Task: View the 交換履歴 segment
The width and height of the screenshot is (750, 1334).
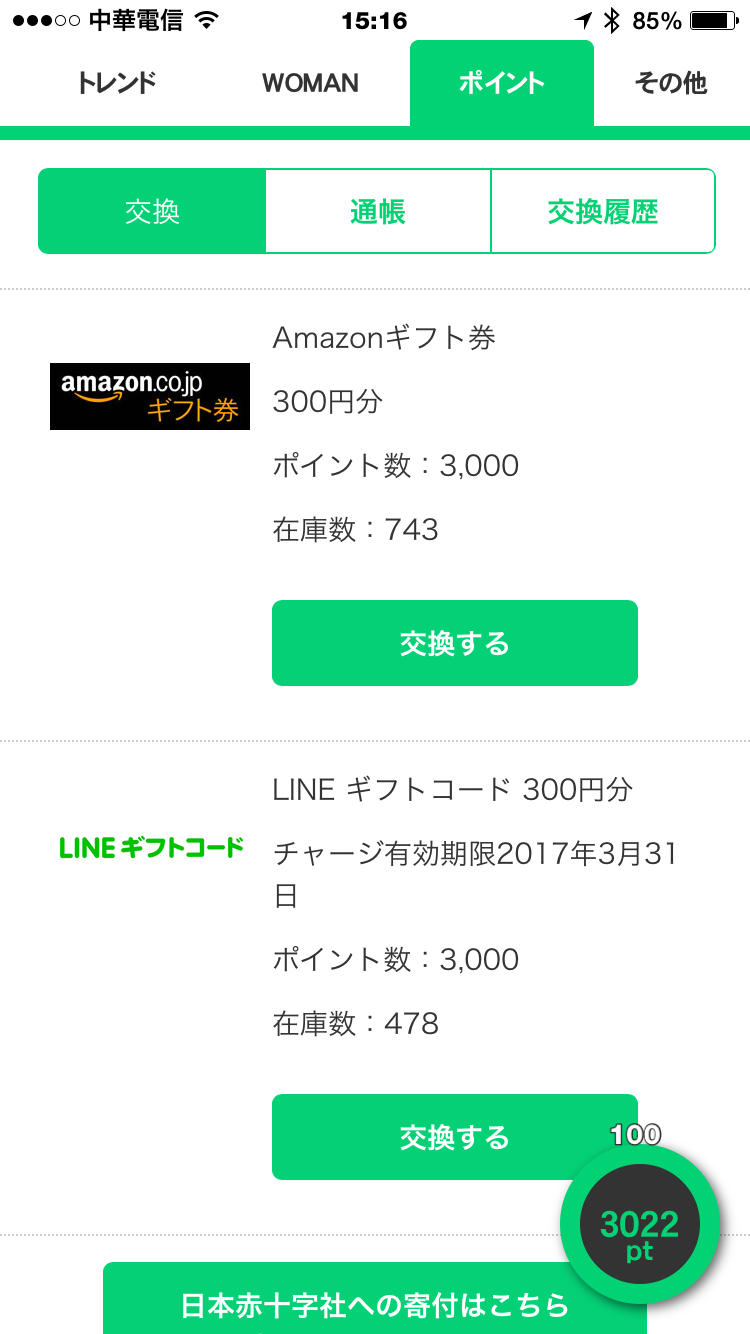Action: click(603, 211)
